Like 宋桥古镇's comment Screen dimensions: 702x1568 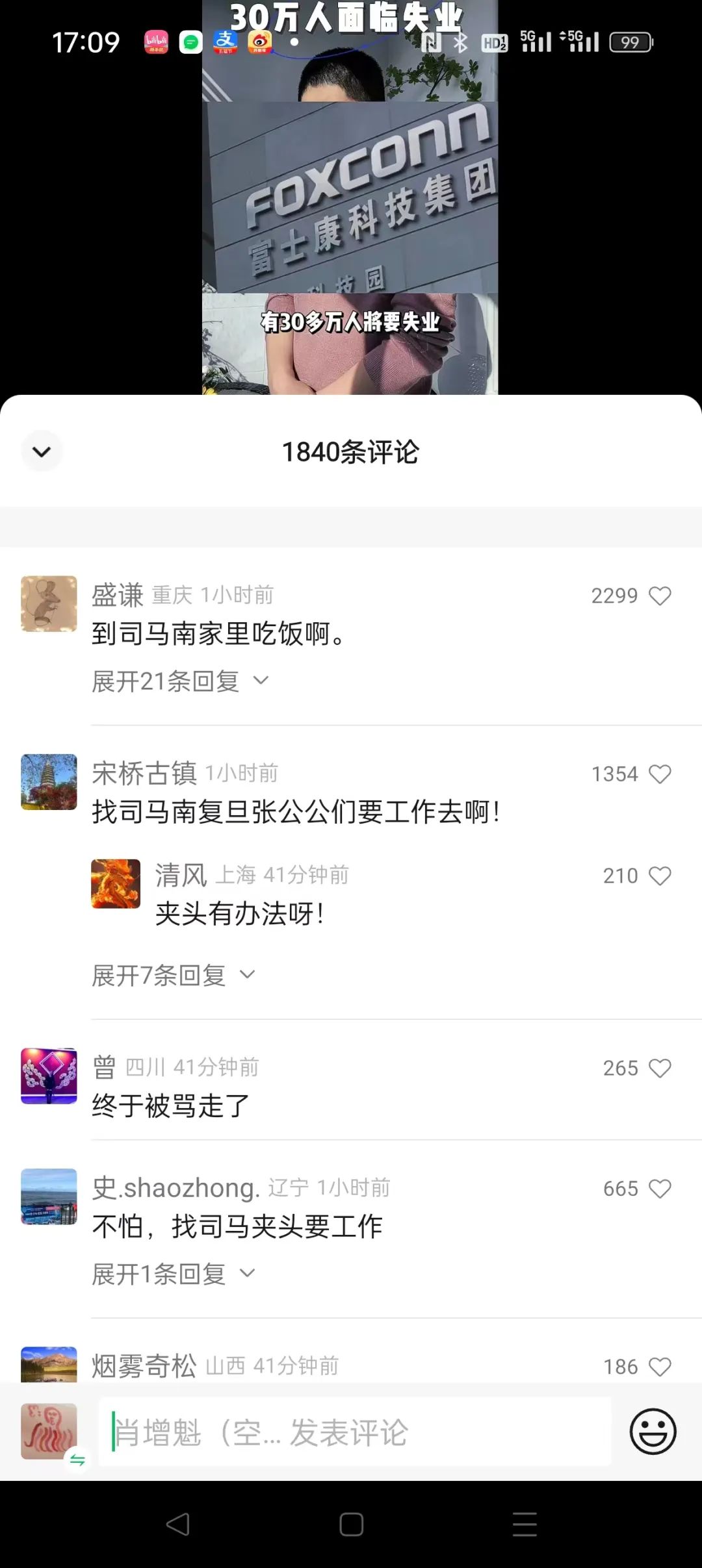click(660, 774)
